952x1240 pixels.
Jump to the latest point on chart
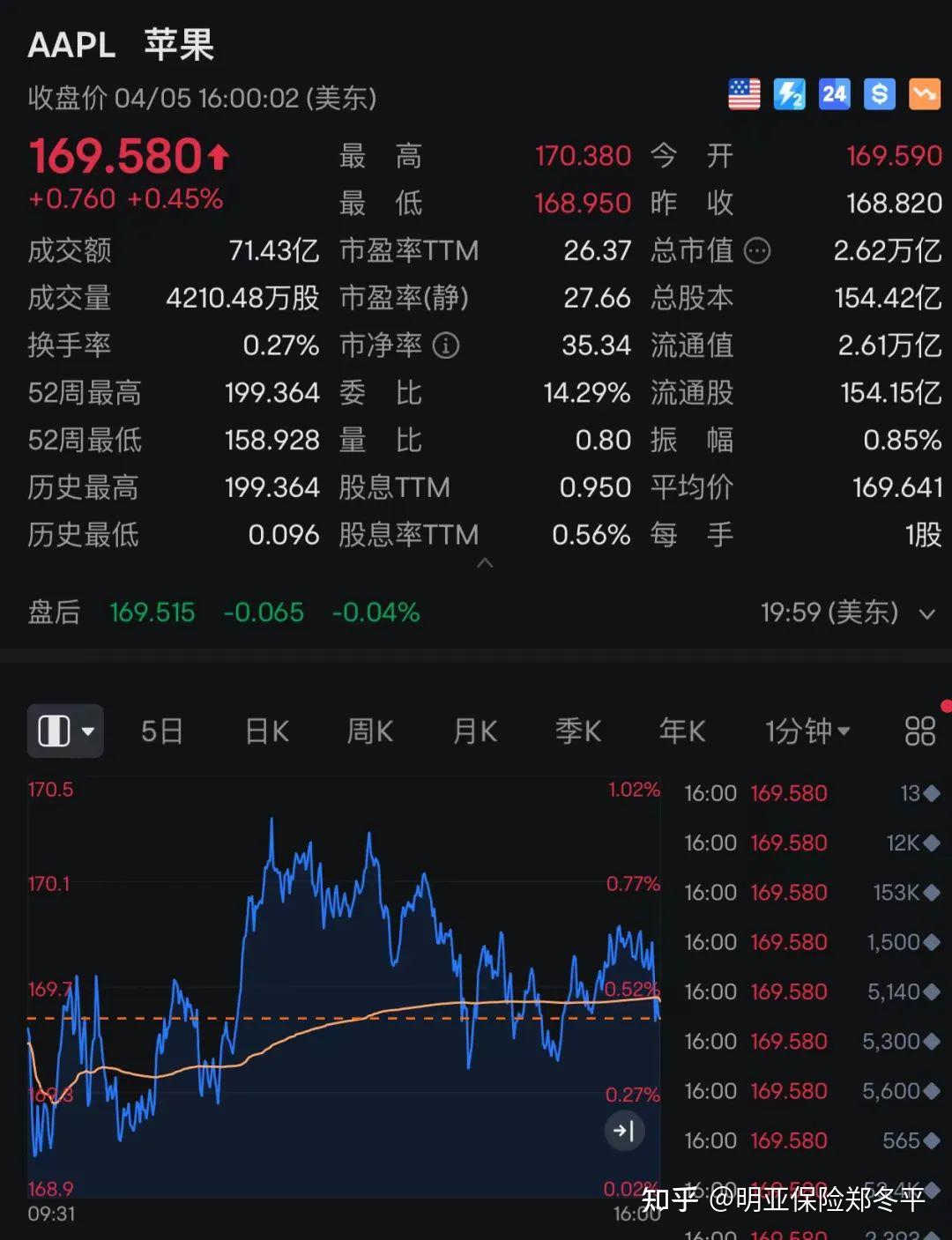(624, 1131)
